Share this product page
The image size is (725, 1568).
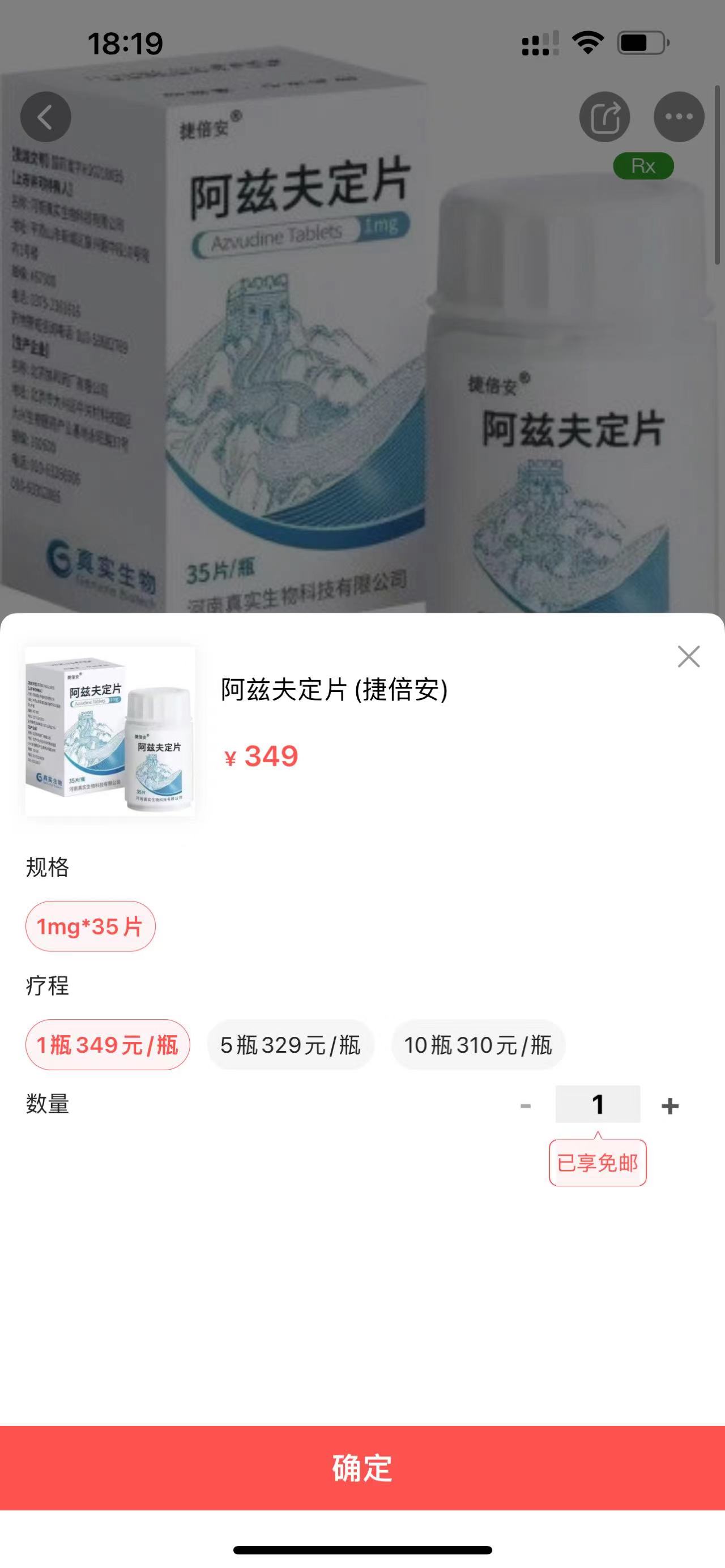click(604, 117)
